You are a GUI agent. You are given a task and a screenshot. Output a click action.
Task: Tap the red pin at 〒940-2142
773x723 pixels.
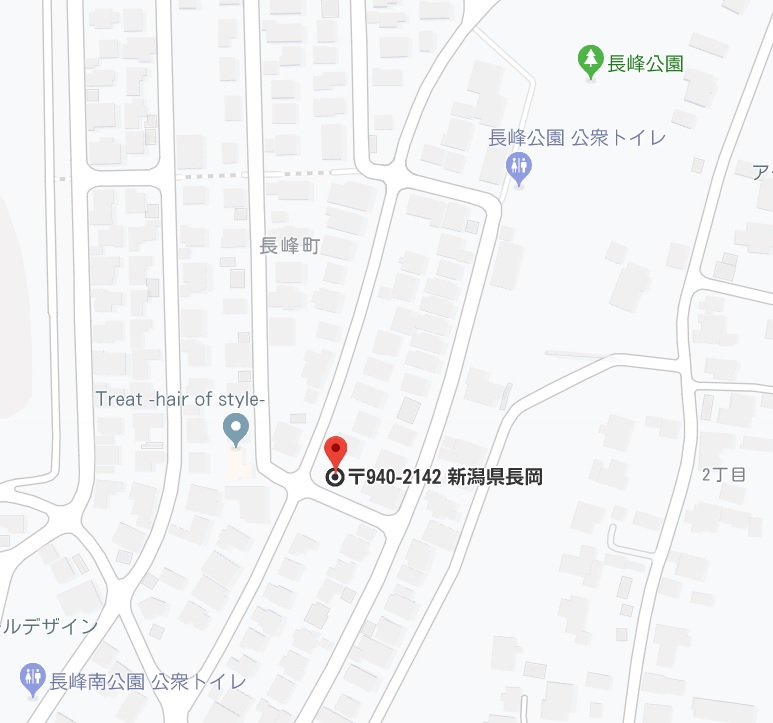pos(336,450)
